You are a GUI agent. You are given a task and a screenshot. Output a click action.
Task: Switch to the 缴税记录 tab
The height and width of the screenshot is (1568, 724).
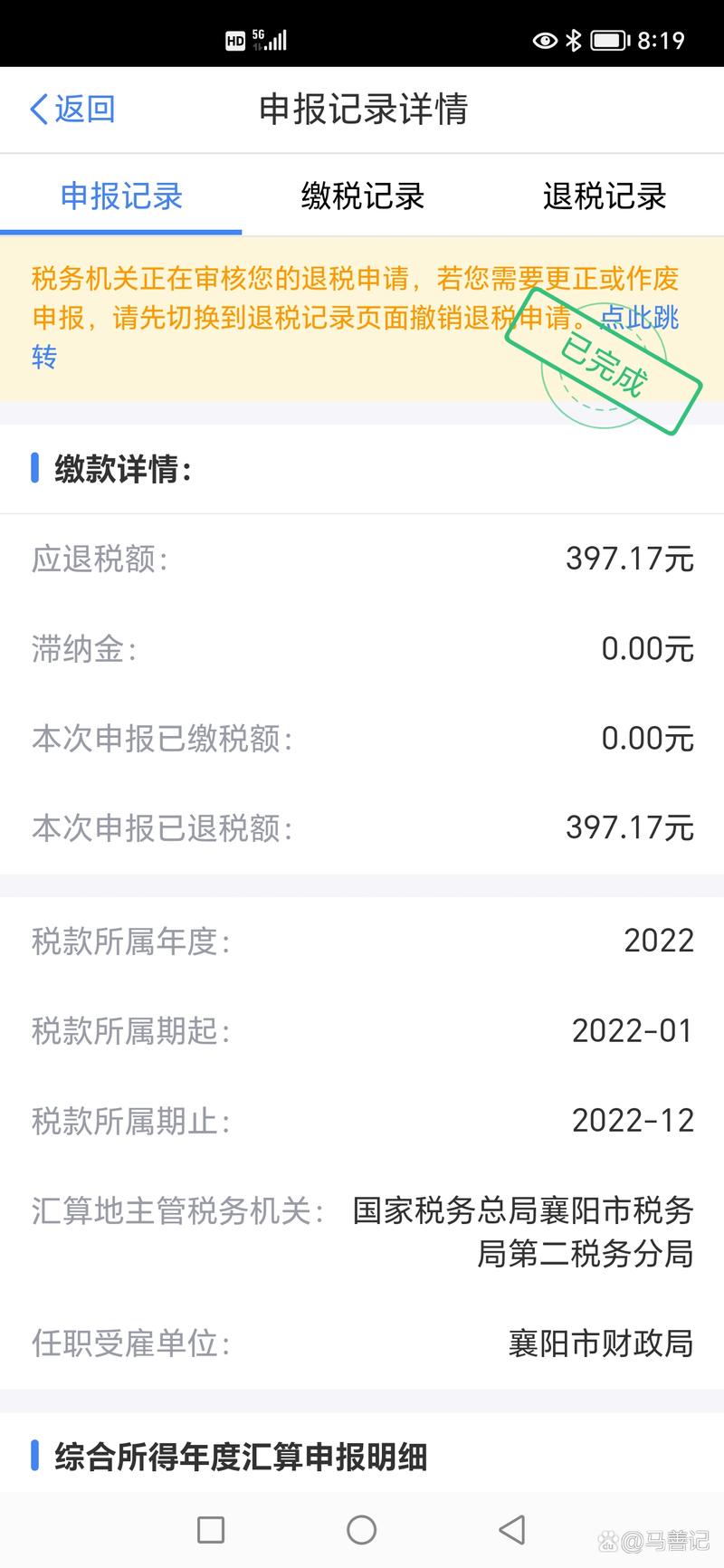point(362,196)
